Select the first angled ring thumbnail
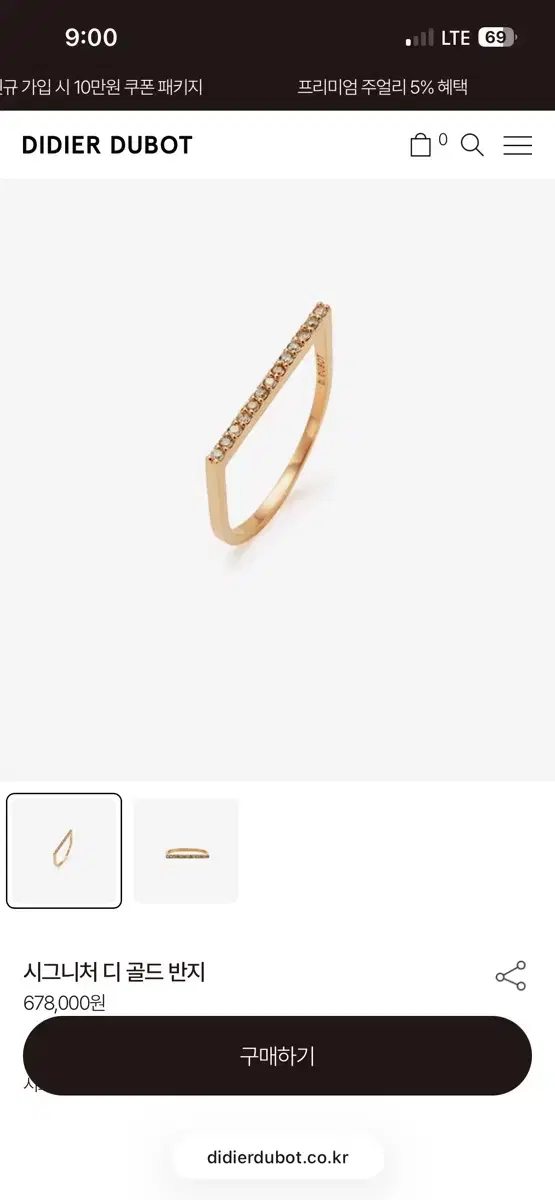 point(64,850)
